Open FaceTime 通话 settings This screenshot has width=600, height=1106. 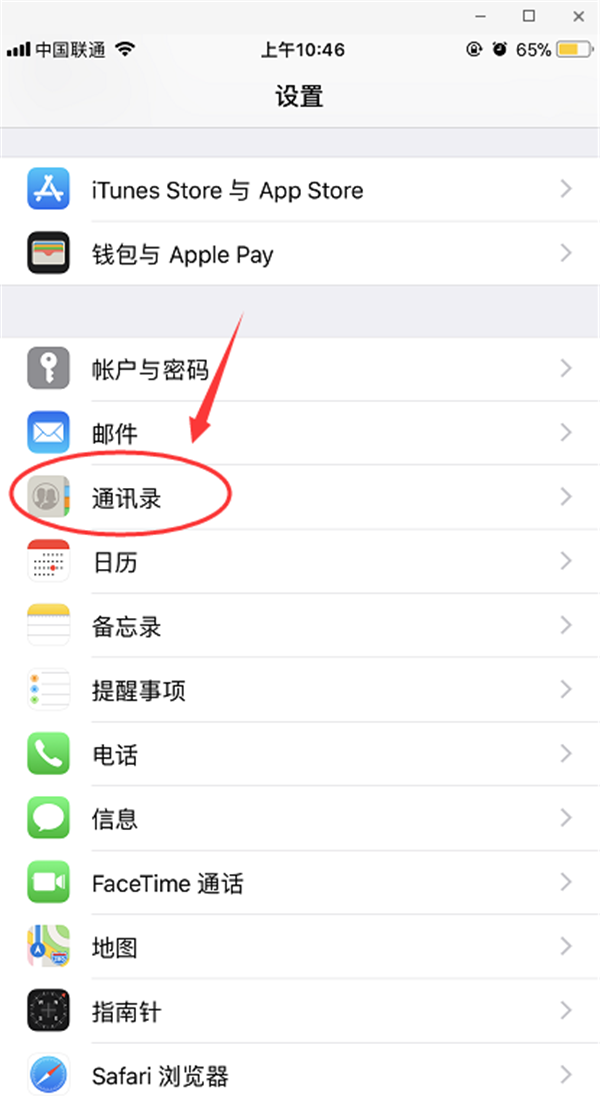click(300, 882)
